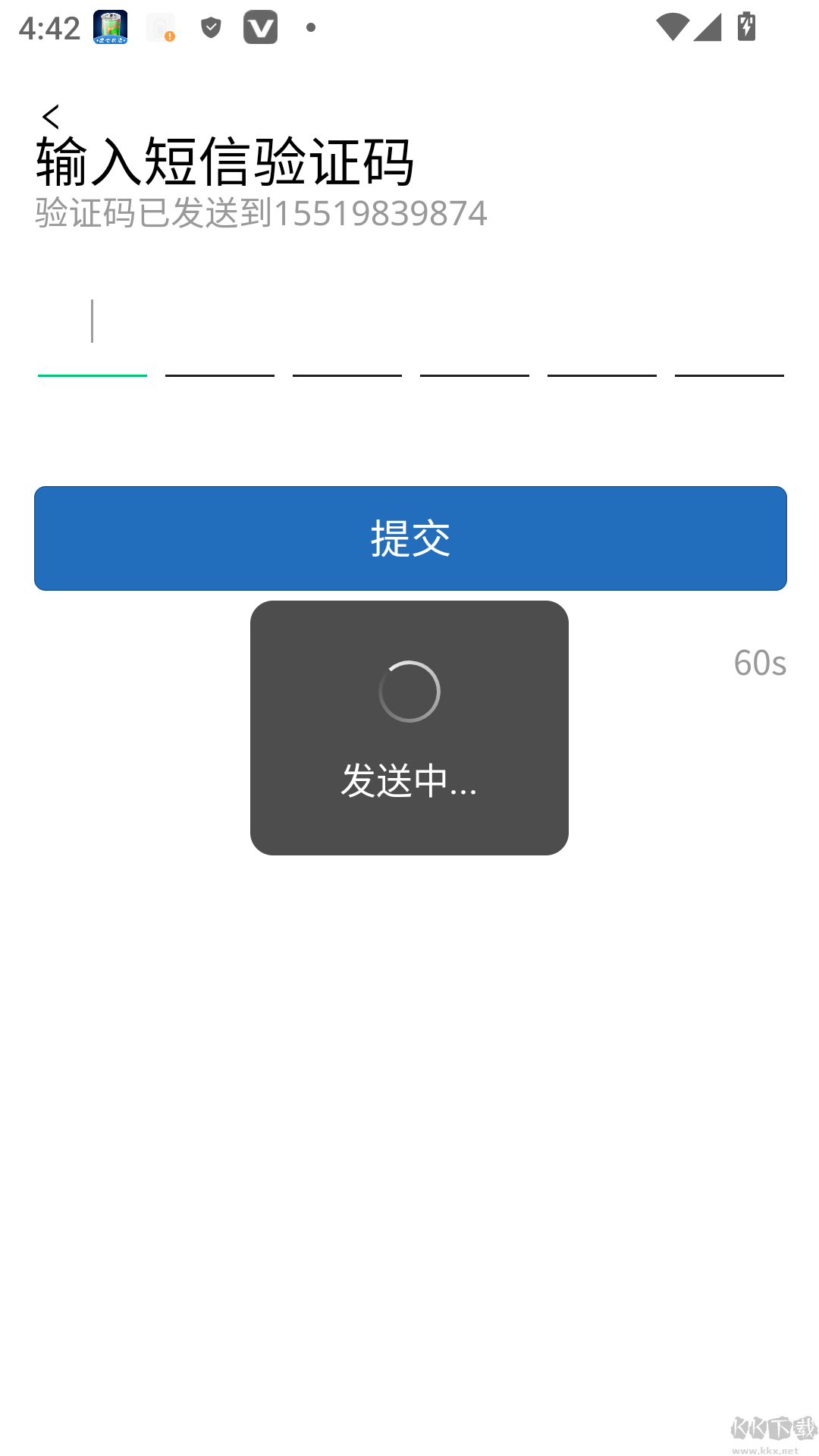Tap the clock showing 4:42
The width and height of the screenshot is (819, 1456).
[47, 27]
